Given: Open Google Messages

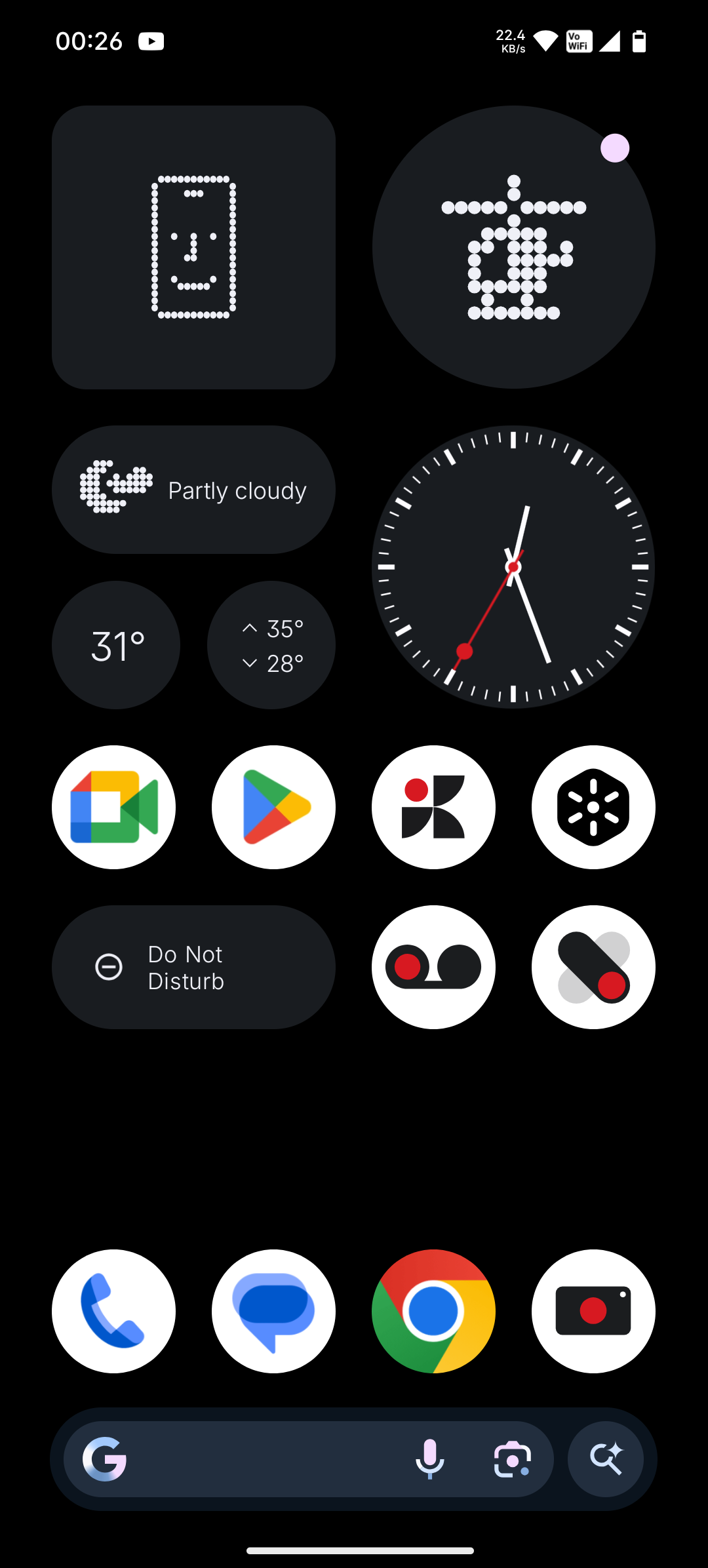Looking at the screenshot, I should tap(273, 1311).
